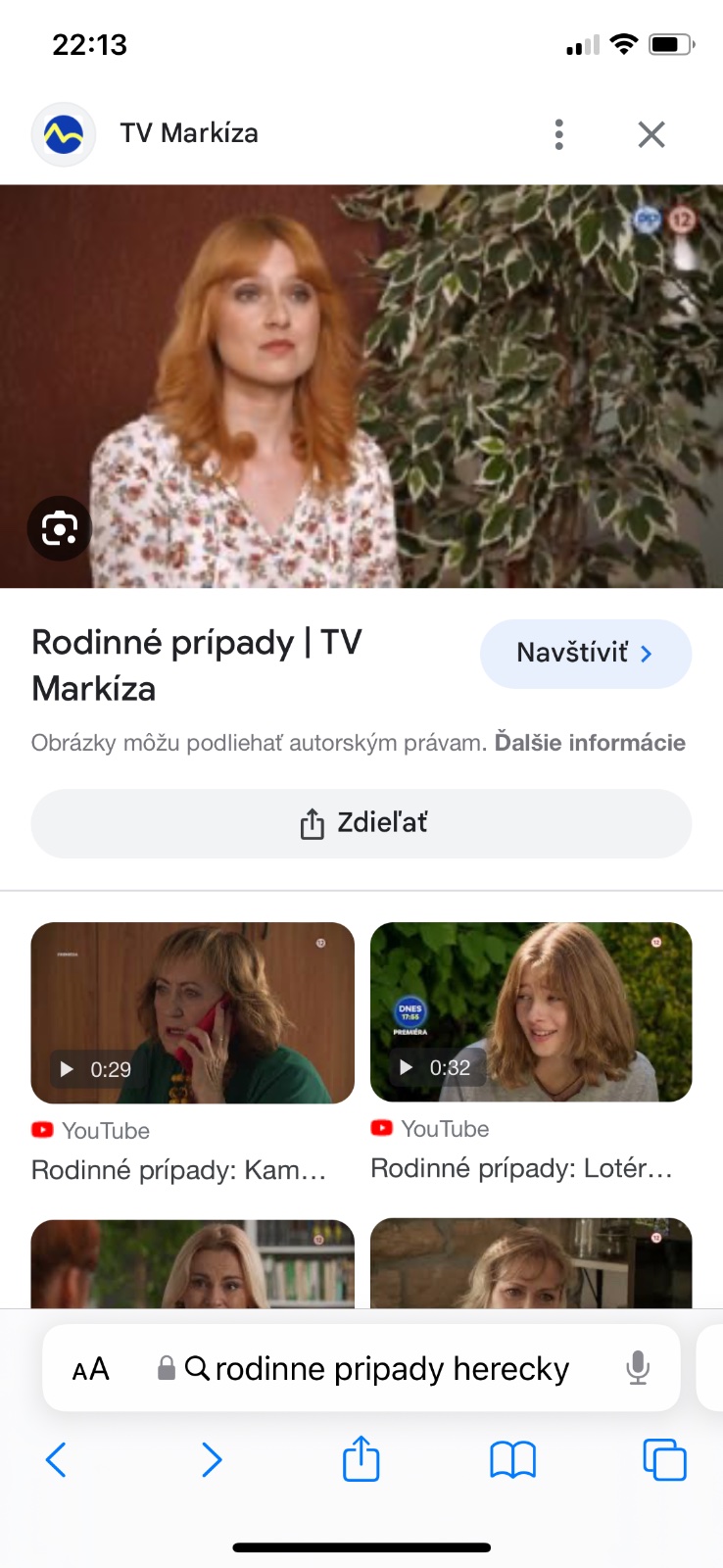
Task: Open the Rodinné prípady: Kam… video
Action: click(x=192, y=1013)
